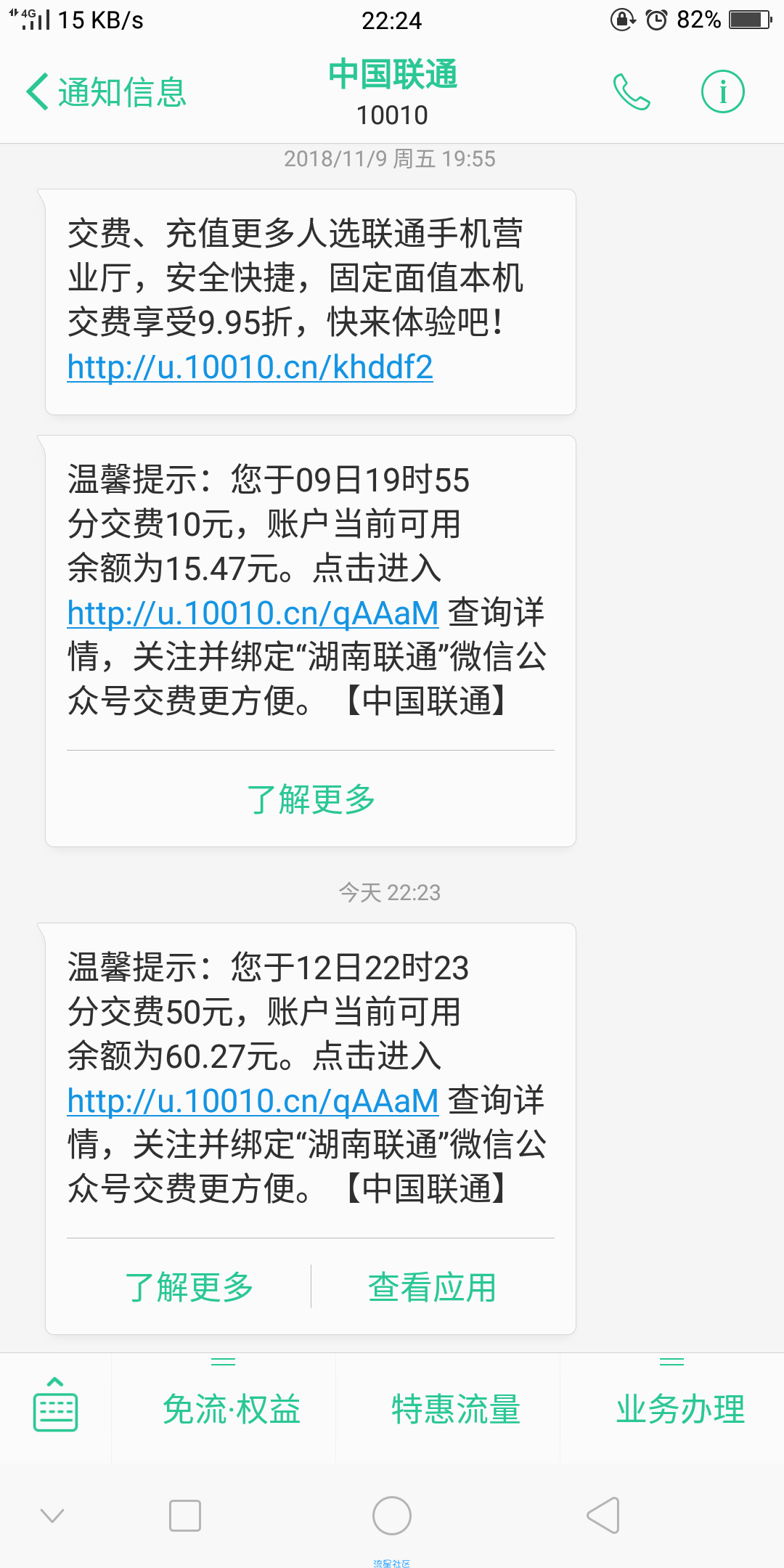Viewport: 784px width, 1568px height.
Task: Open contact info icon
Action: pos(722,92)
